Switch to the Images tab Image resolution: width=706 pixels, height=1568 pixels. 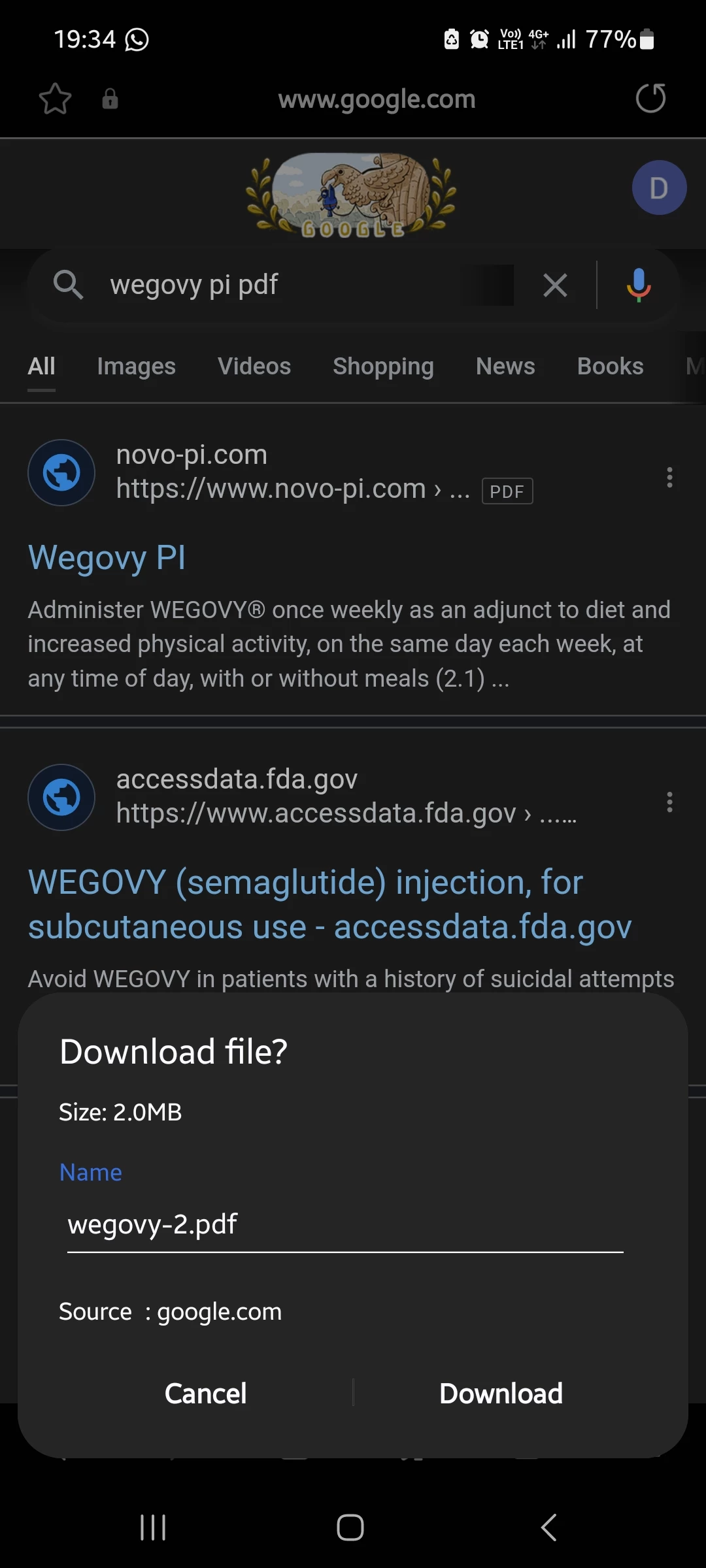coord(136,367)
